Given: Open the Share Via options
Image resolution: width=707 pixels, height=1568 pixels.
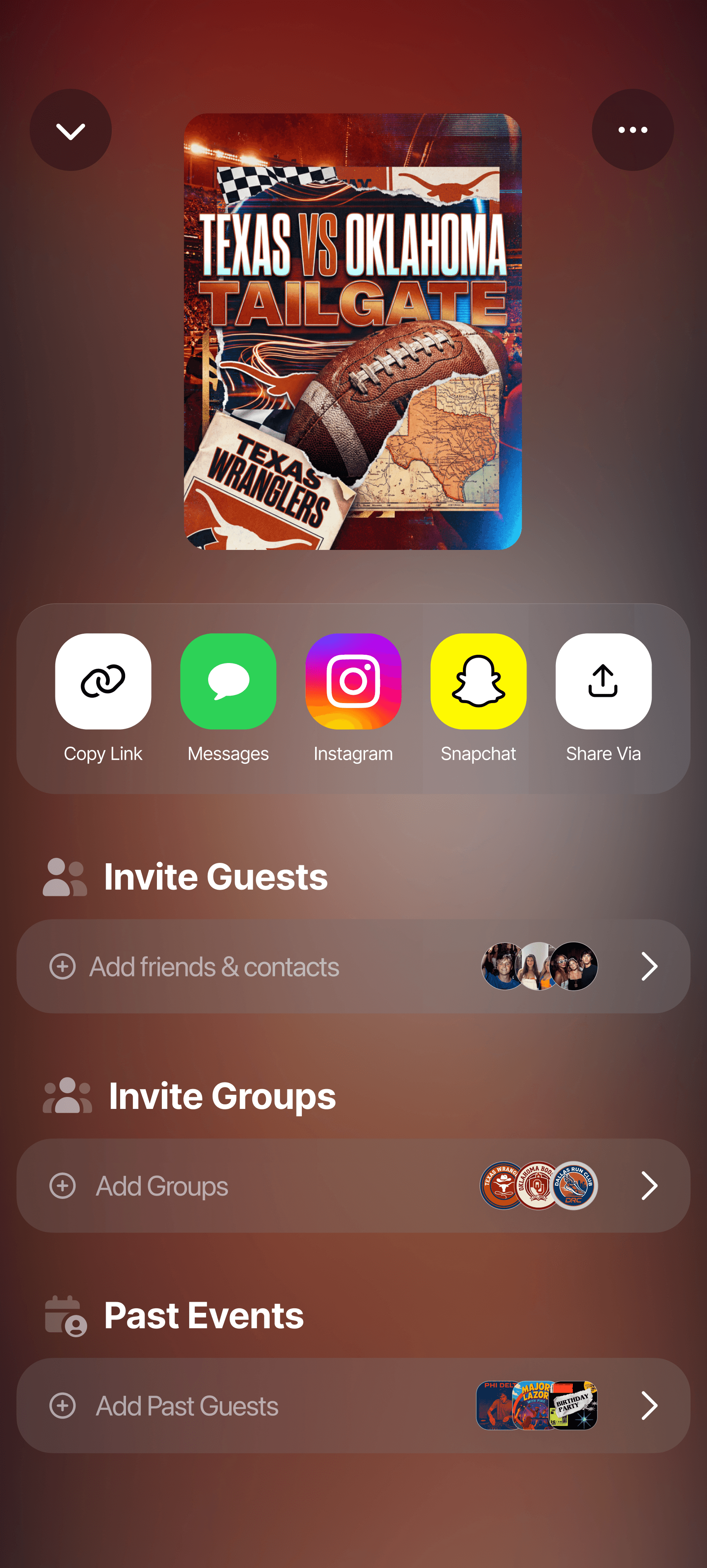Looking at the screenshot, I should (603, 682).
